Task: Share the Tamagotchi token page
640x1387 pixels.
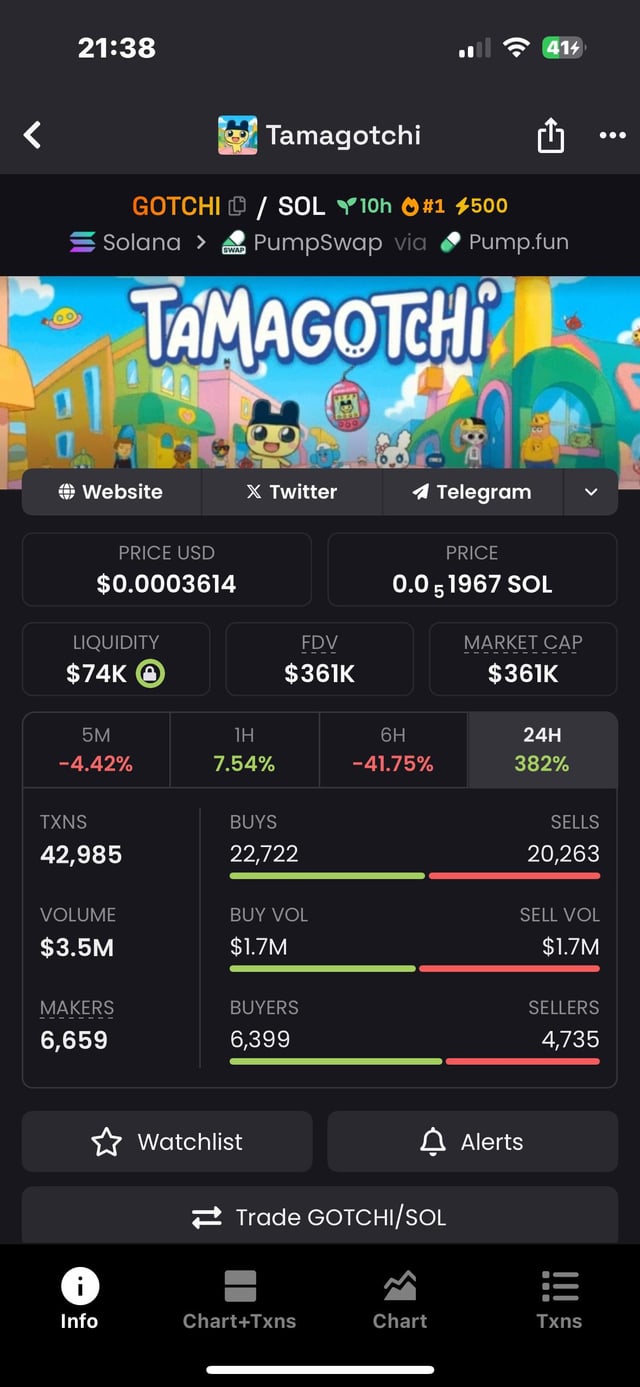Action: 551,135
